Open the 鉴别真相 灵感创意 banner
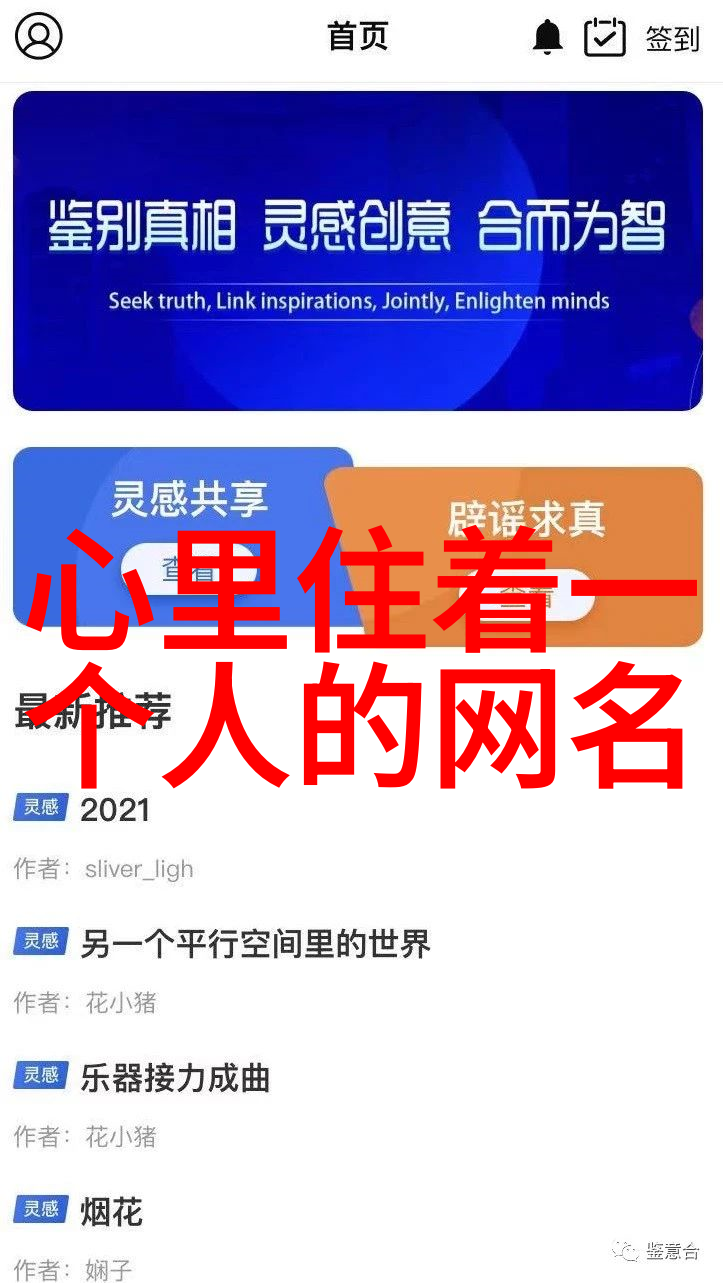723x1283 pixels. (x=358, y=251)
